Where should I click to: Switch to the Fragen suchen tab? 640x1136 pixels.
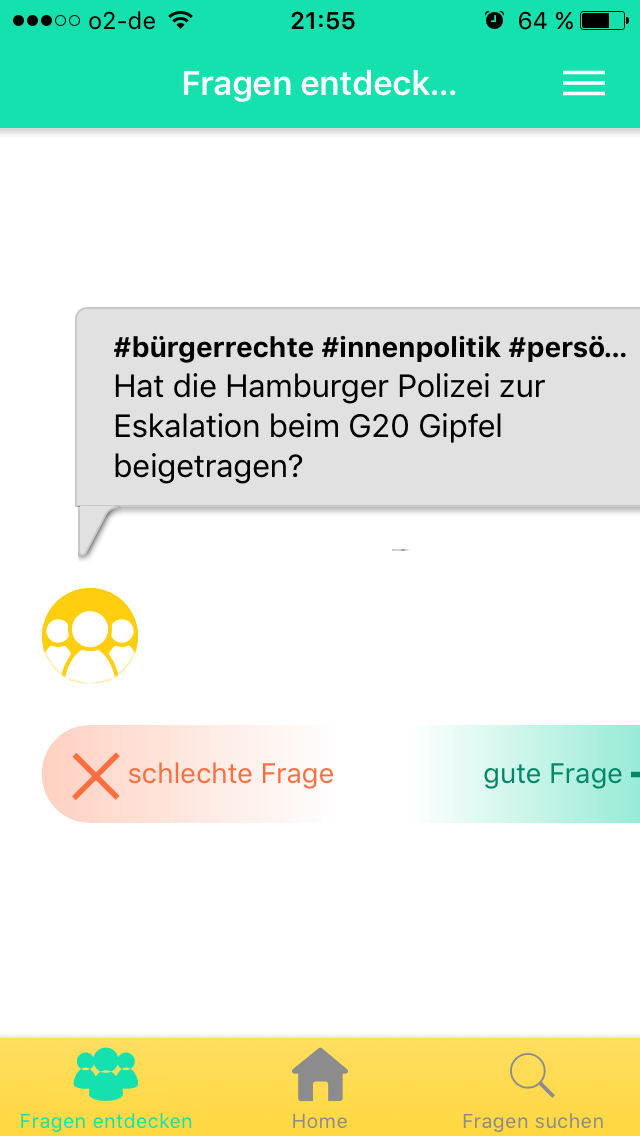point(533,1089)
